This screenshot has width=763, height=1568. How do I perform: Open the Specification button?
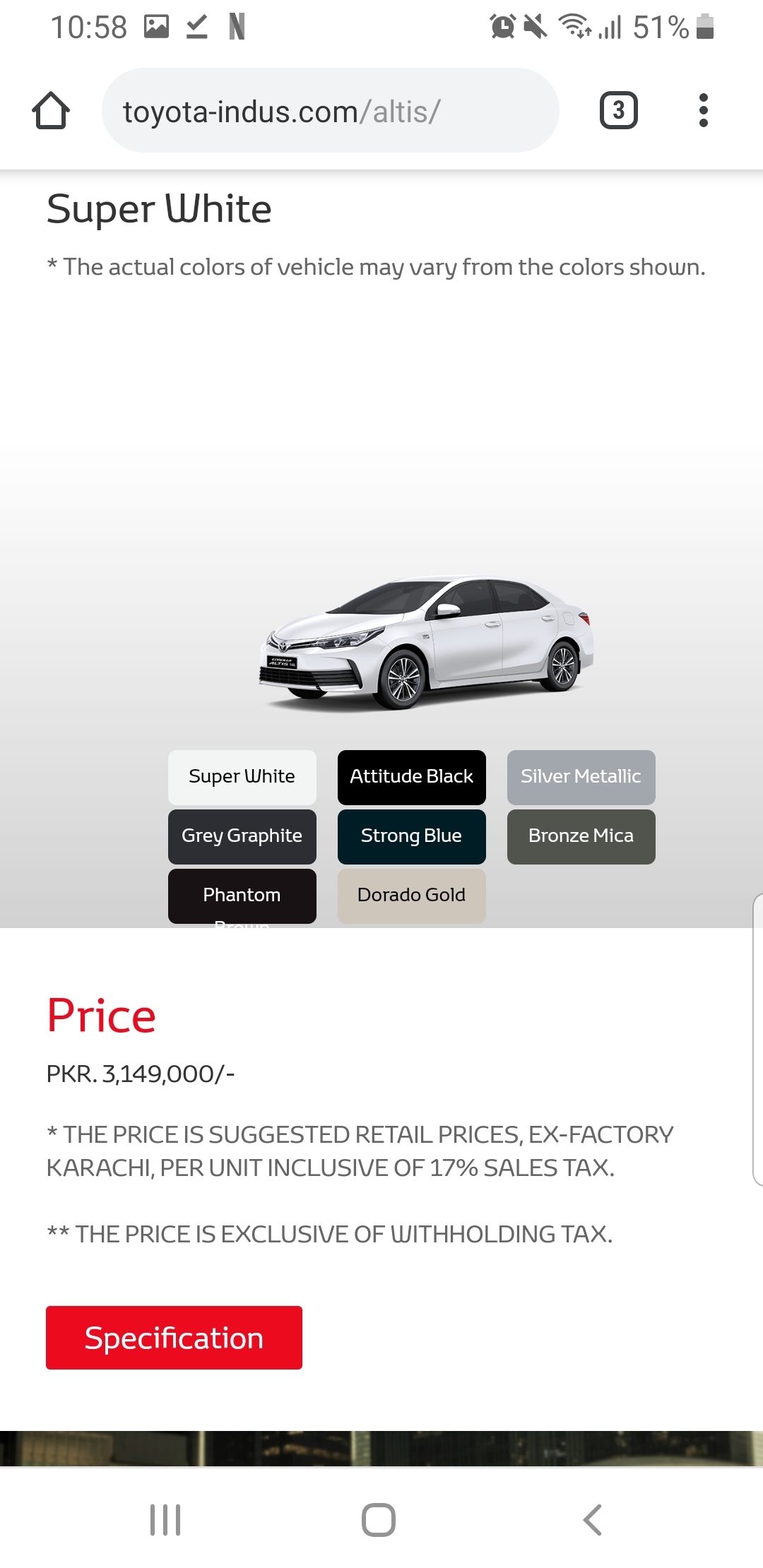(x=174, y=1338)
